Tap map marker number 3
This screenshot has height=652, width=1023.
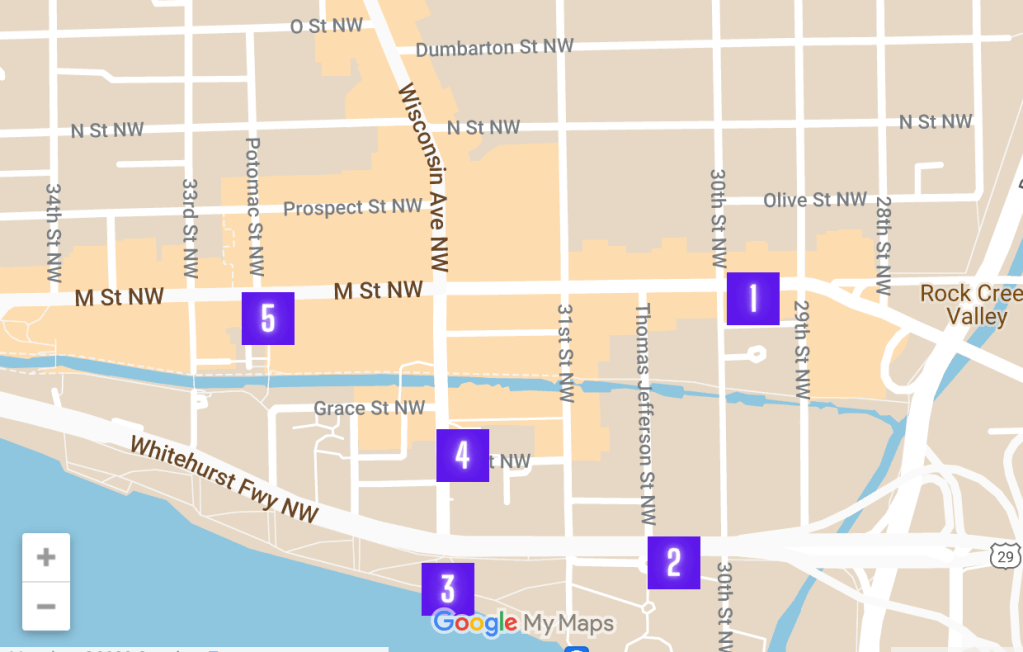(x=447, y=588)
